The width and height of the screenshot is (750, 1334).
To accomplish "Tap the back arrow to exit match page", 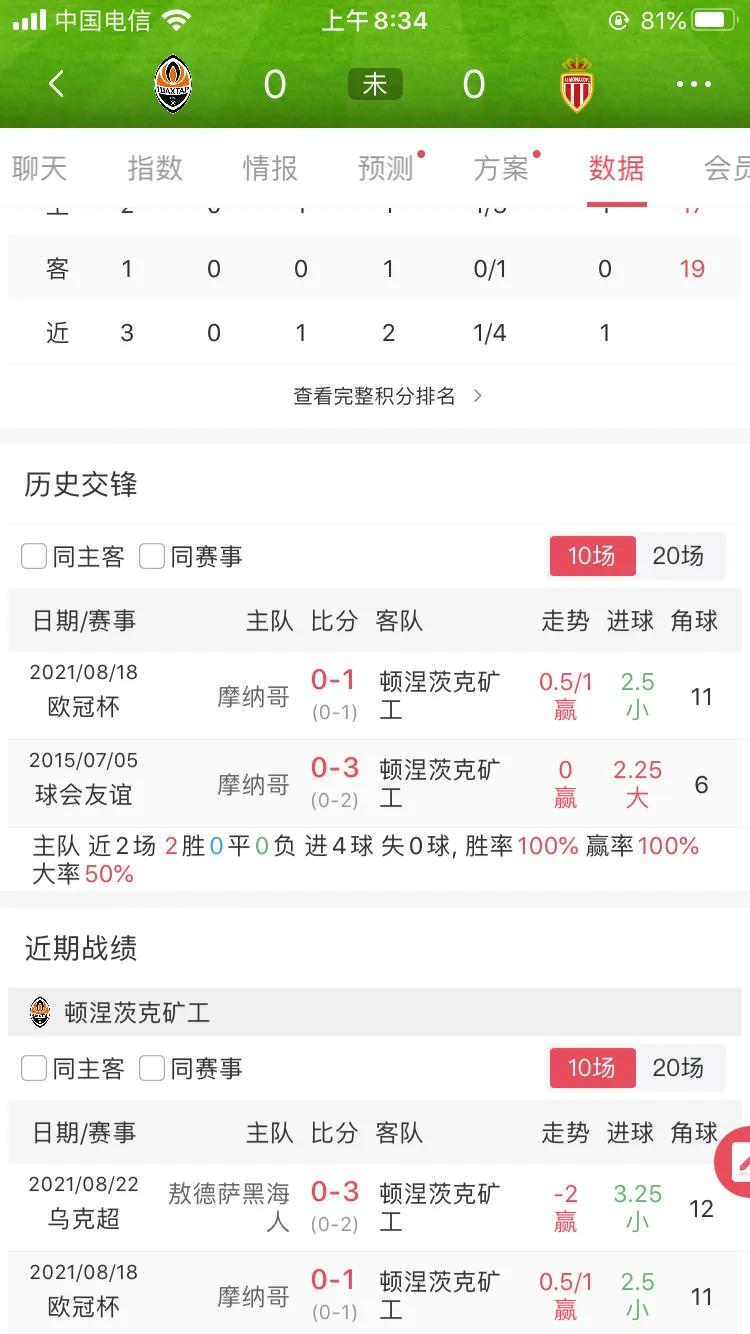I will click(55, 84).
